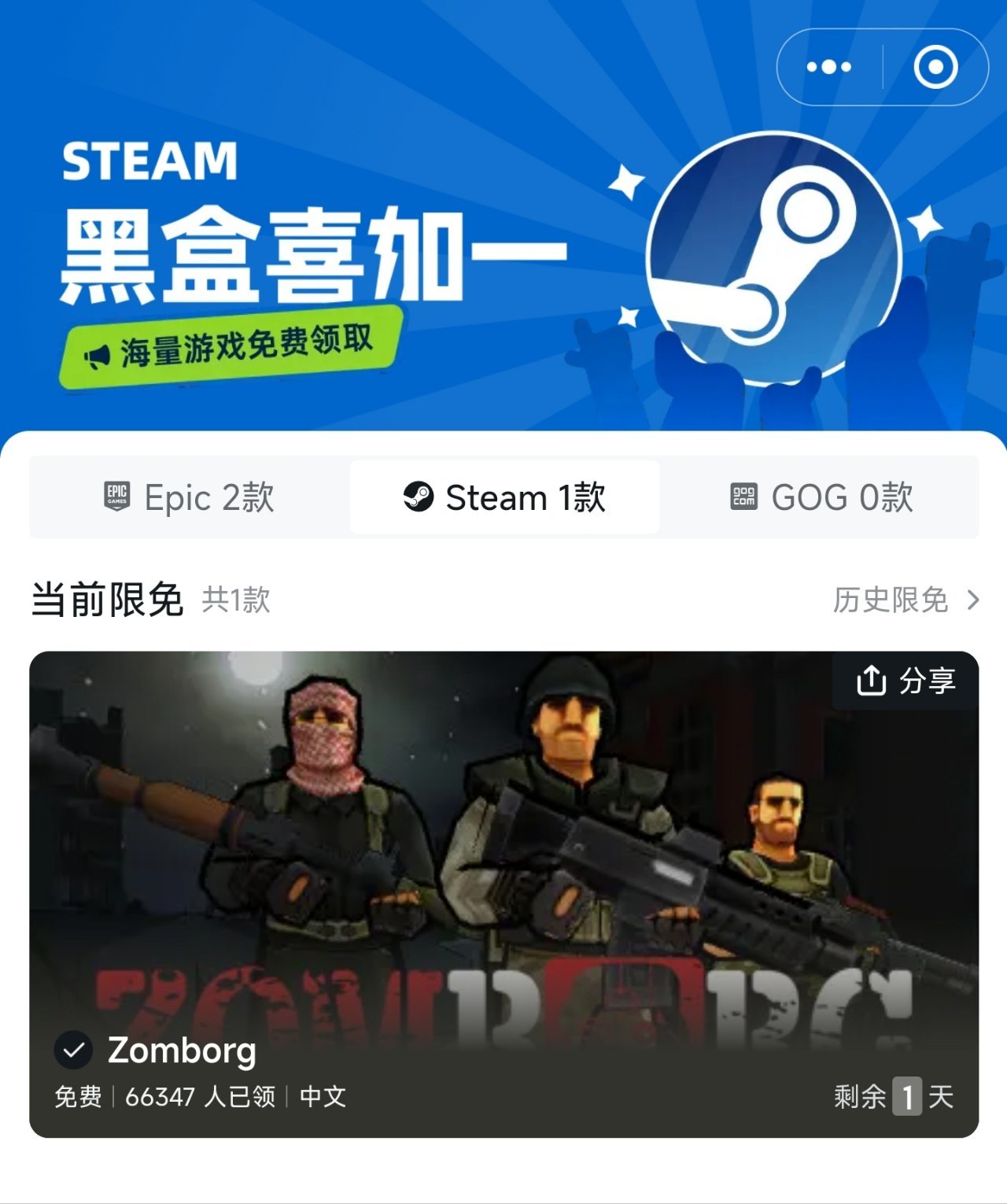Close the mini program with the circle icon

click(935, 67)
